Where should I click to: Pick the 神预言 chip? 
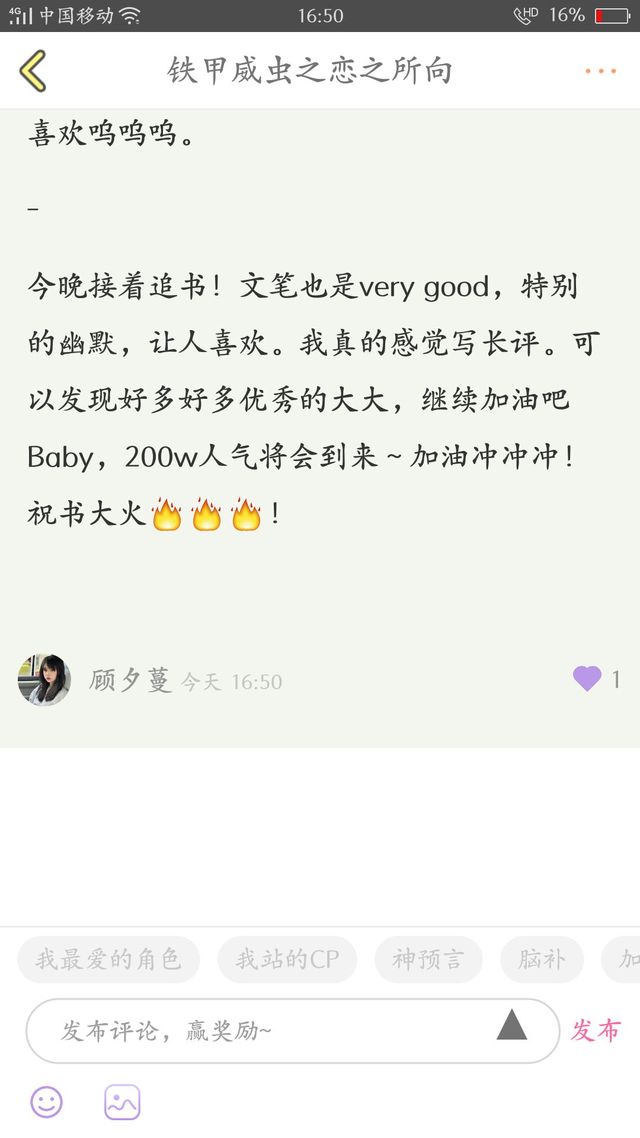point(428,960)
